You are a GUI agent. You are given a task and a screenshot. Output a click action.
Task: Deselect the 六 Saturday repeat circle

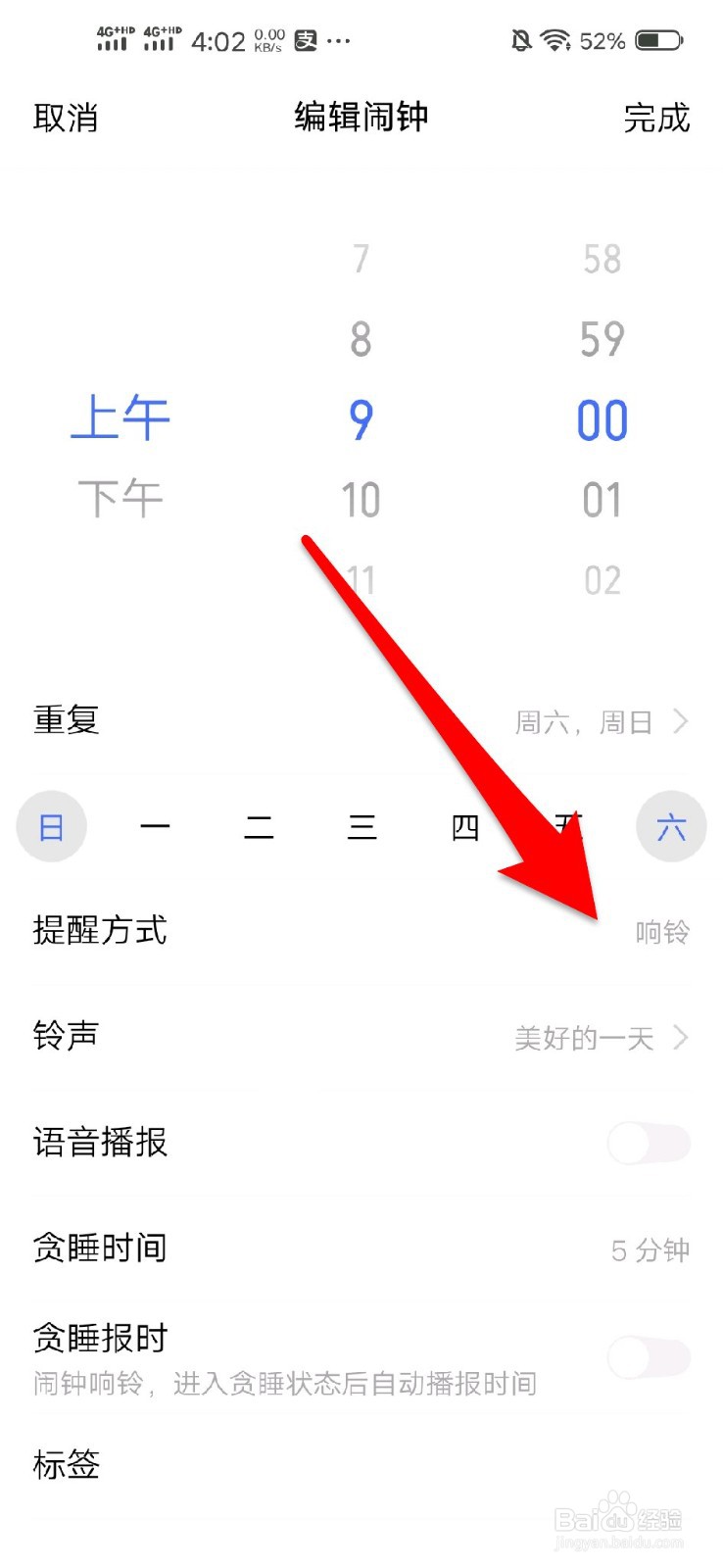click(671, 826)
